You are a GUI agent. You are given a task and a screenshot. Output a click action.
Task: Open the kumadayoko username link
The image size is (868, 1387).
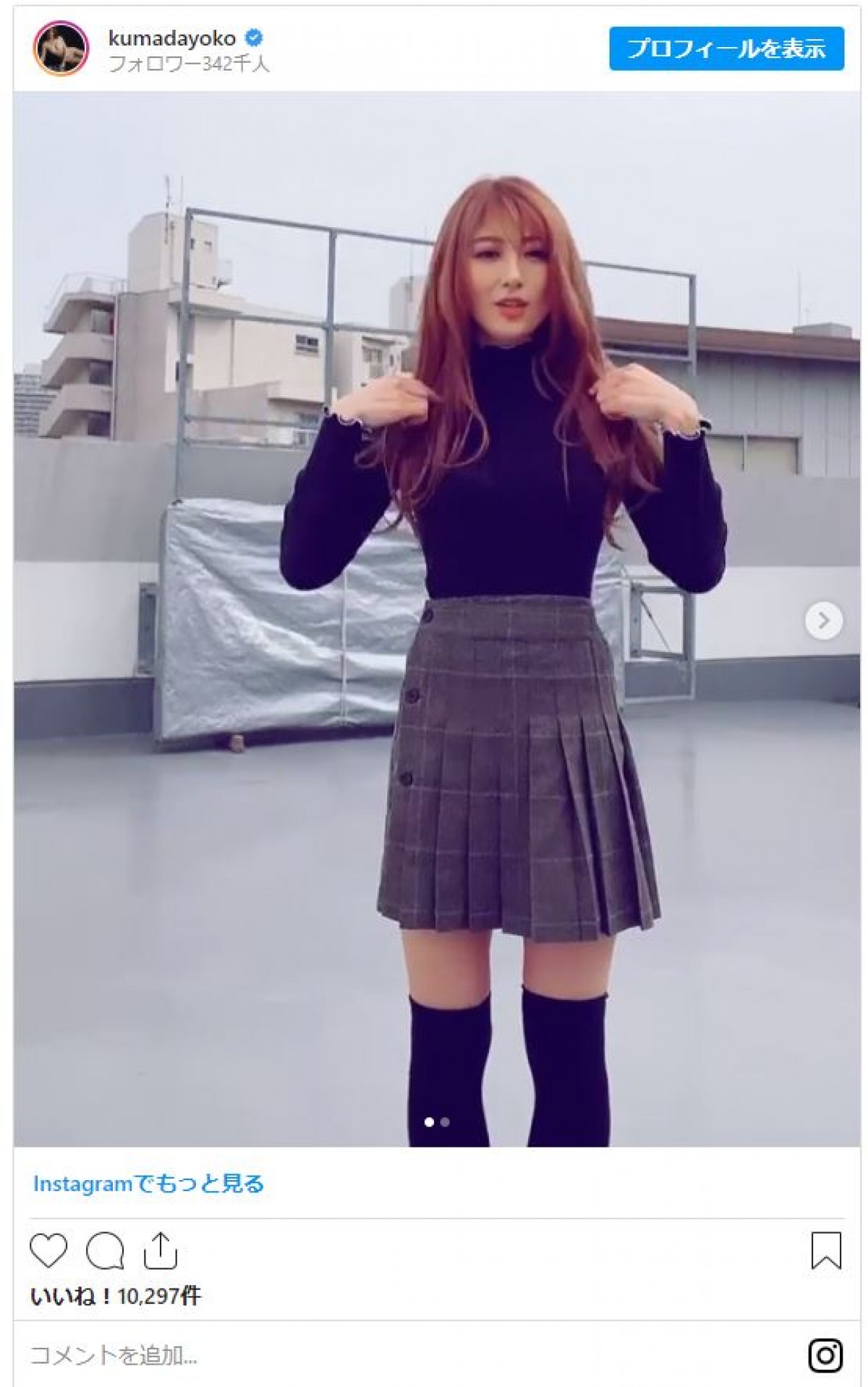pos(171,38)
